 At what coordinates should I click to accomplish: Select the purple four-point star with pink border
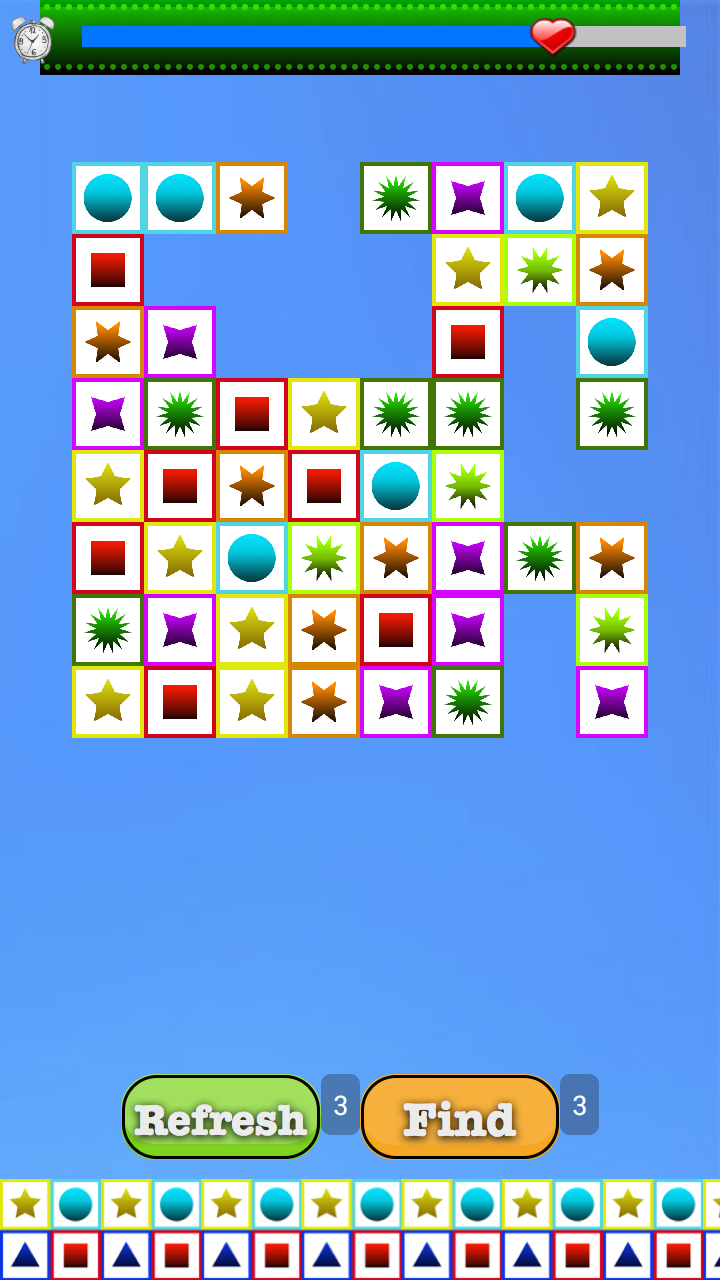(x=467, y=197)
